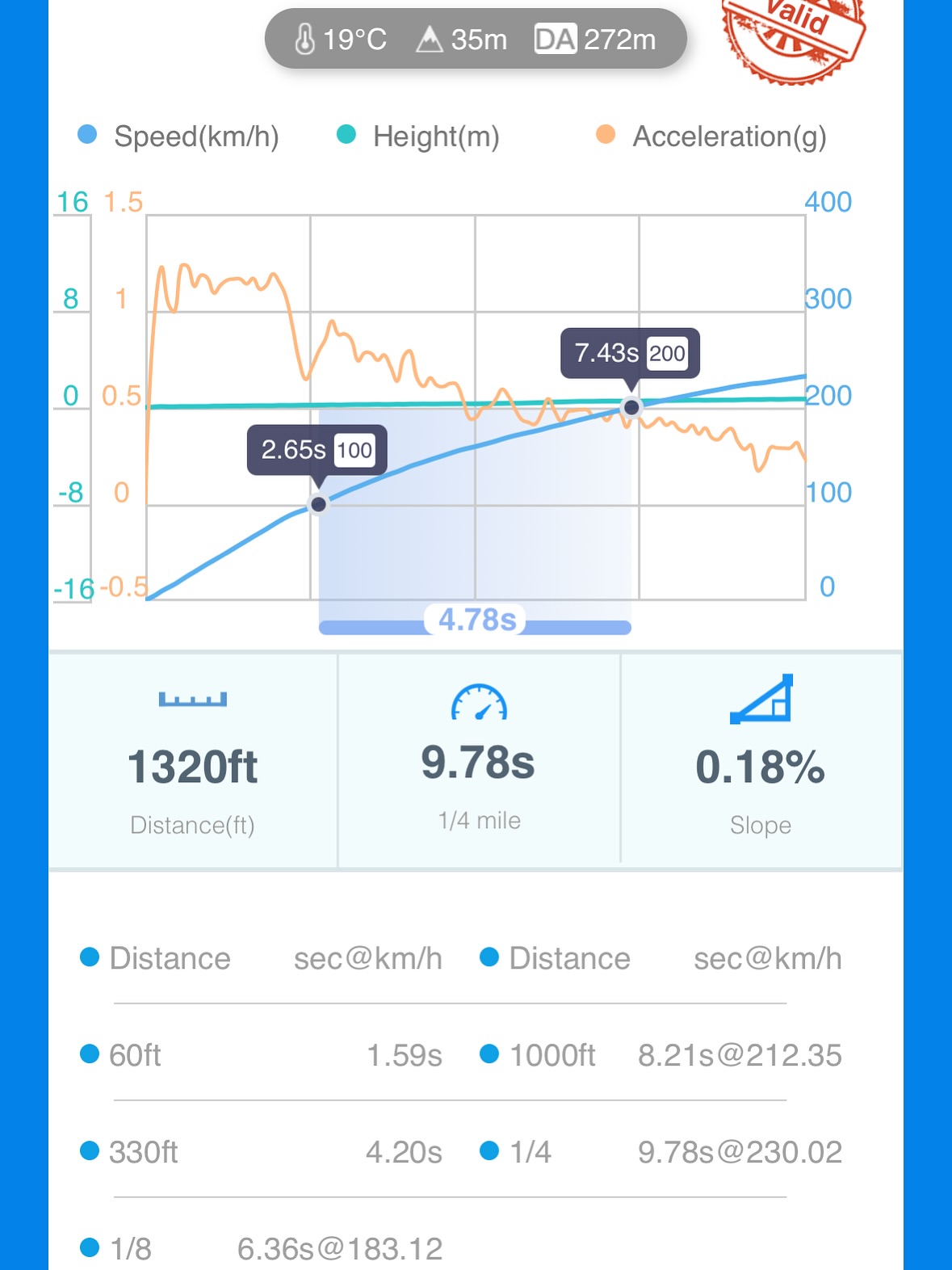952x1270 pixels.
Task: Select the 7.43s marker at 200 km/h
Action: (x=631, y=407)
